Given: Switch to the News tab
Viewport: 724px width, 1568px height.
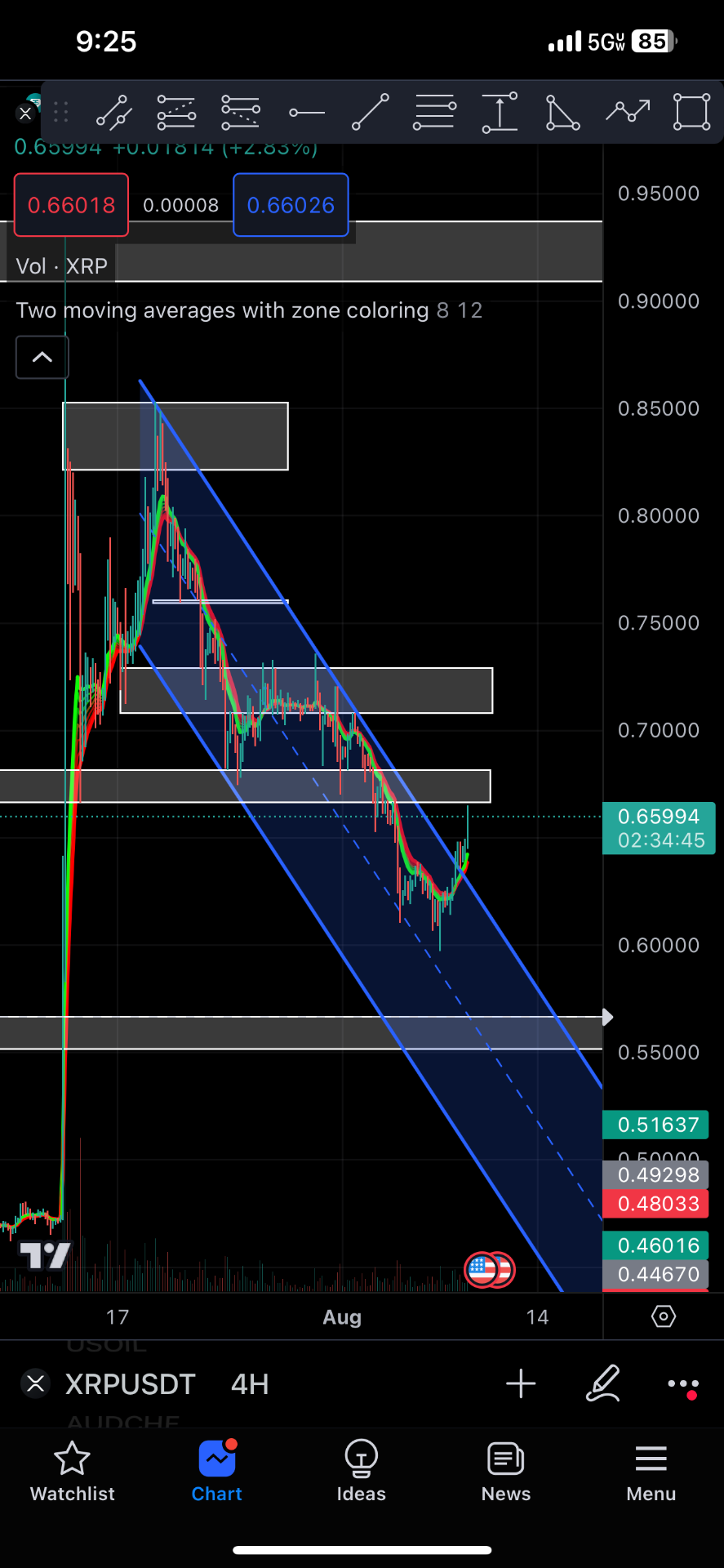Looking at the screenshot, I should click(506, 1472).
